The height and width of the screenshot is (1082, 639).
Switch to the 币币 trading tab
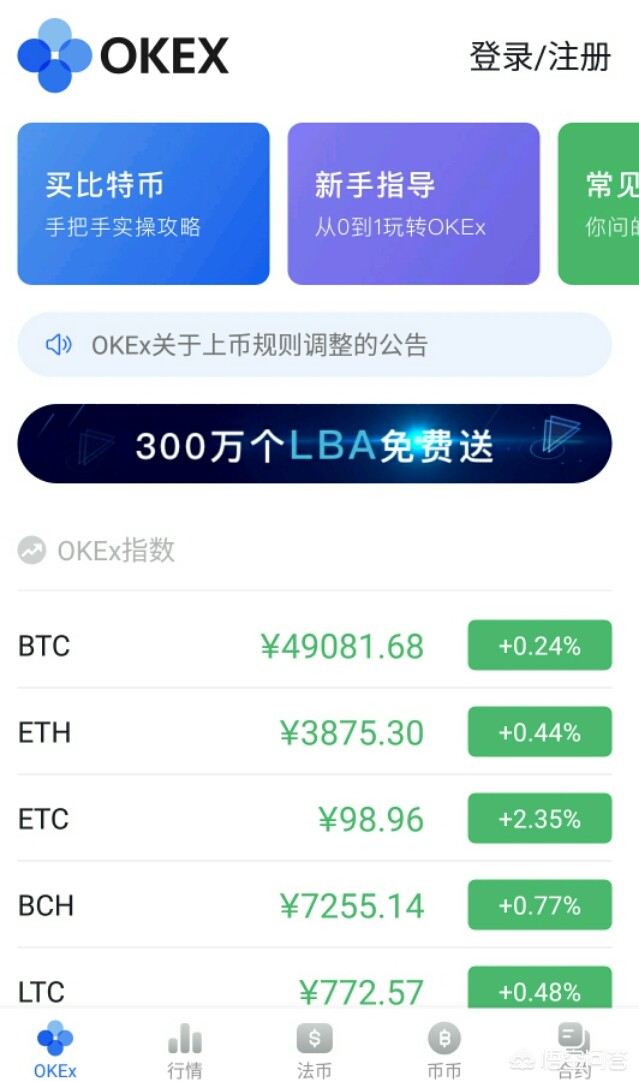tap(444, 1050)
